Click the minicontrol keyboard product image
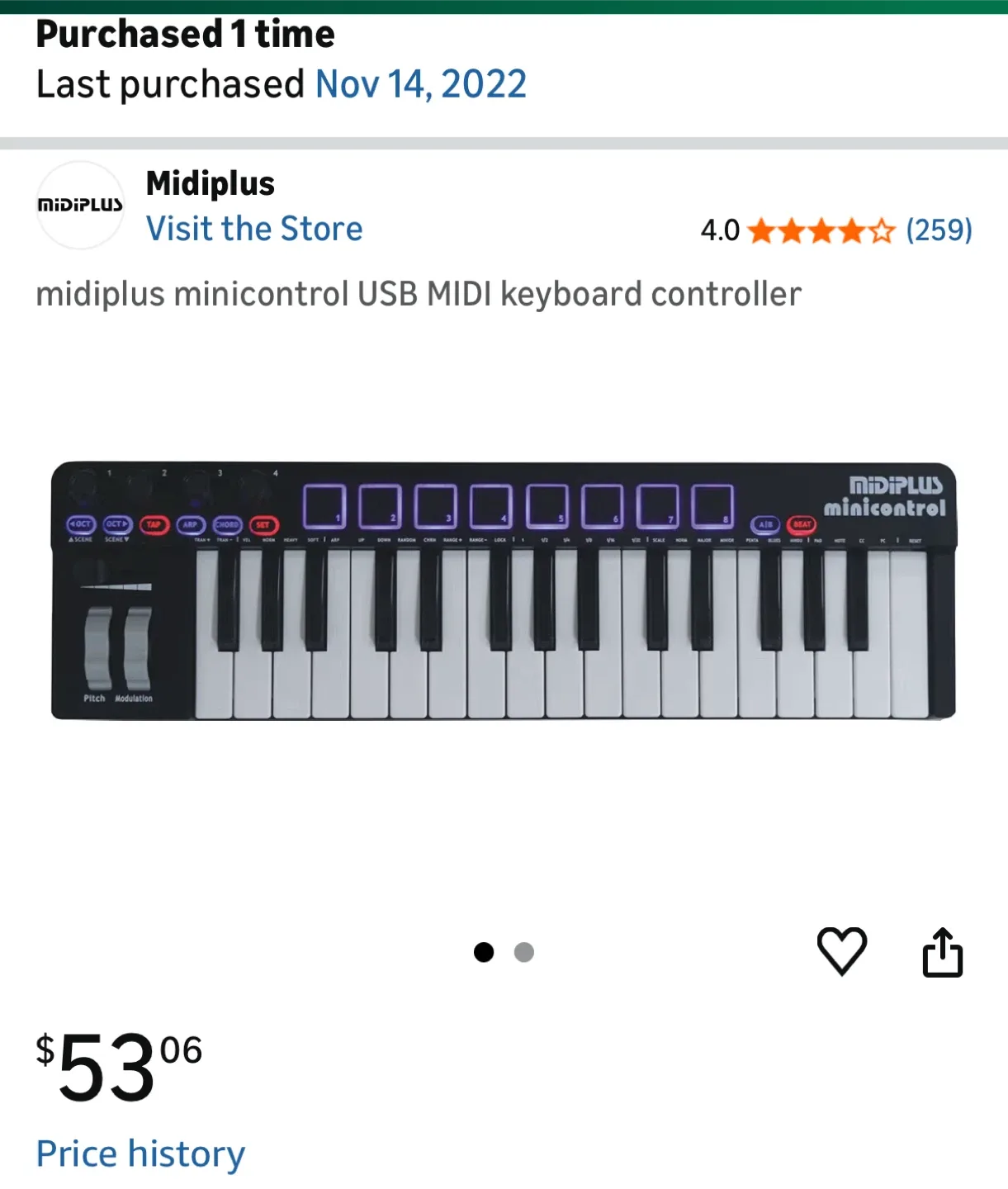The image size is (1008, 1189). tap(504, 590)
